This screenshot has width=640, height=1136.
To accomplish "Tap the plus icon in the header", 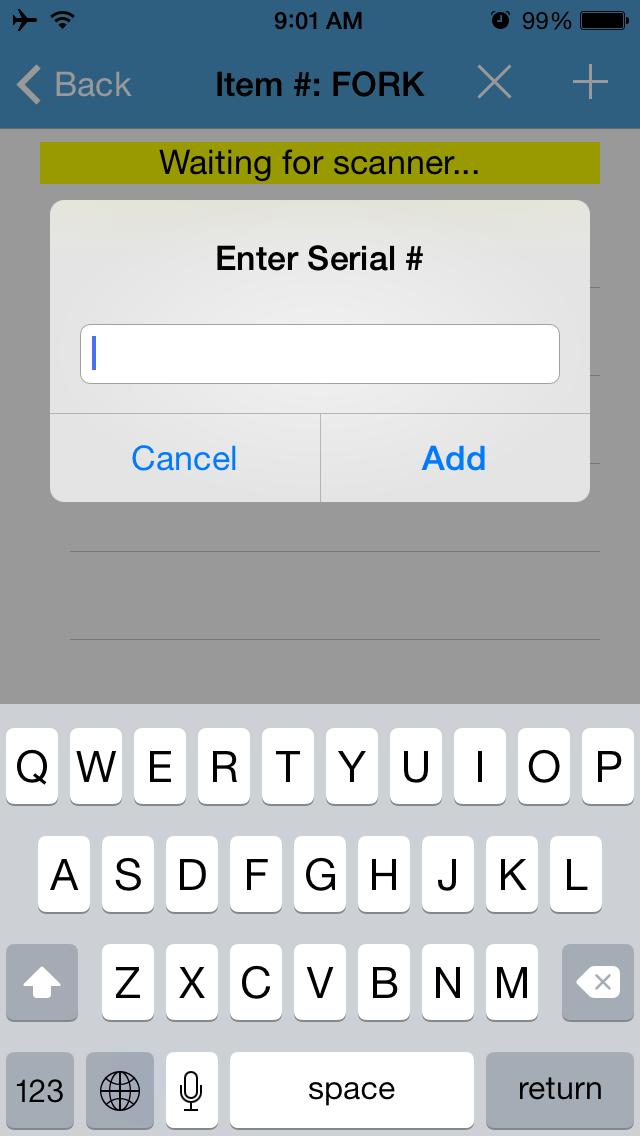I will pyautogui.click(x=590, y=83).
